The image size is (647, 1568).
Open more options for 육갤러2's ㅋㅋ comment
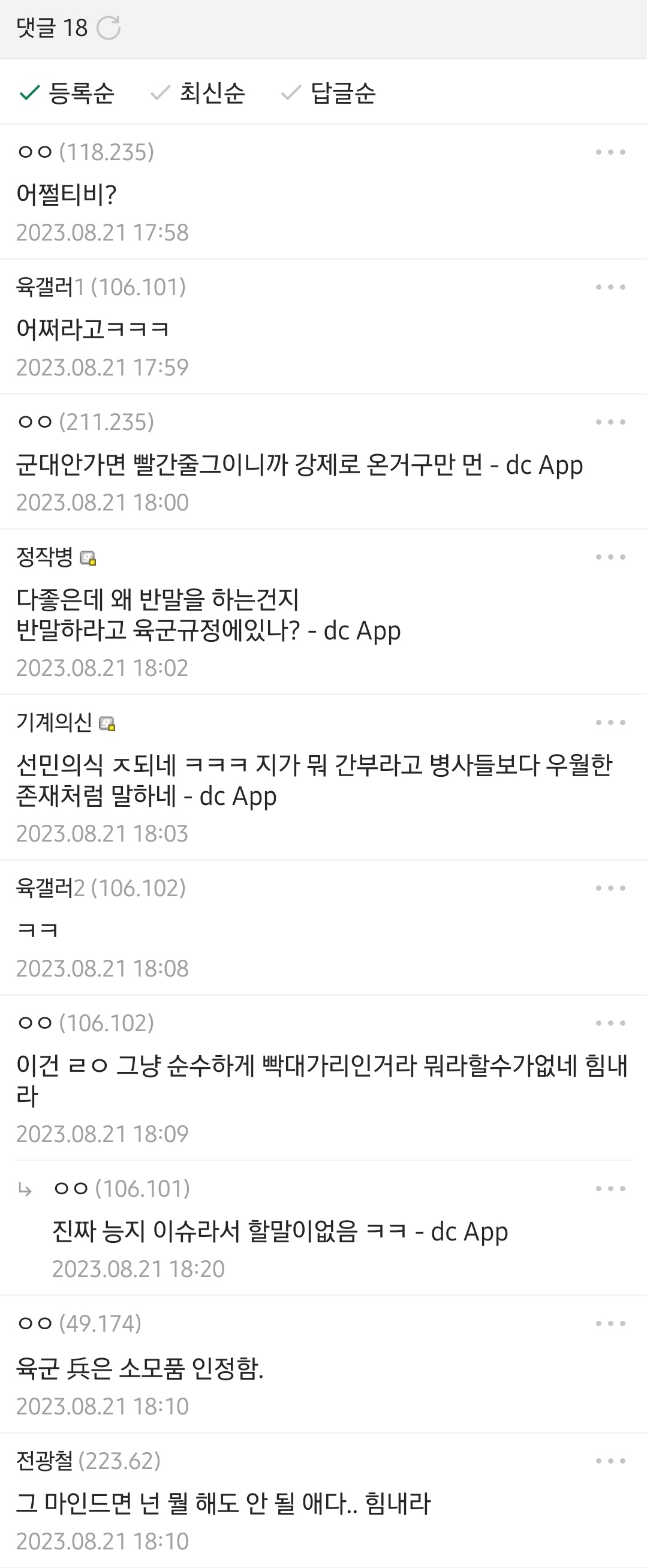click(x=610, y=888)
